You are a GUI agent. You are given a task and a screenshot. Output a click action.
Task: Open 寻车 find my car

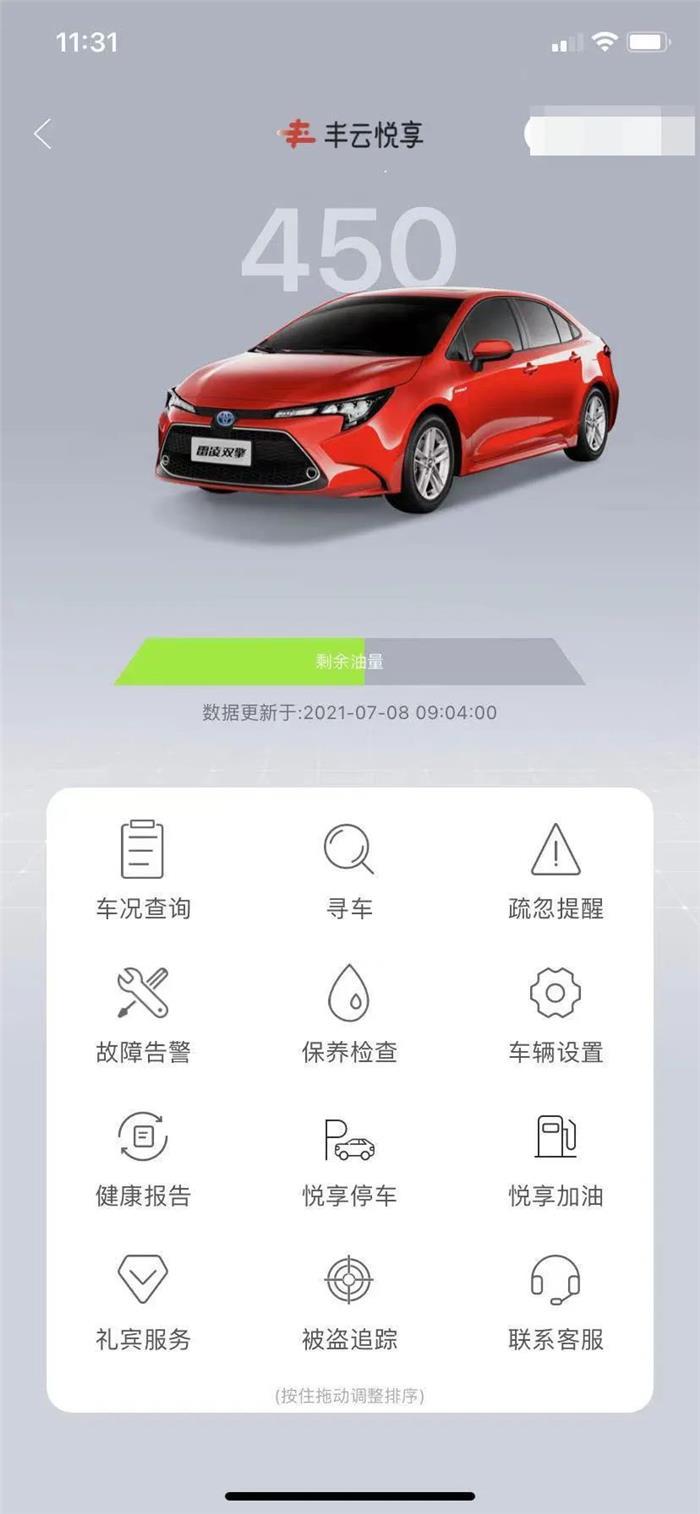(x=349, y=868)
